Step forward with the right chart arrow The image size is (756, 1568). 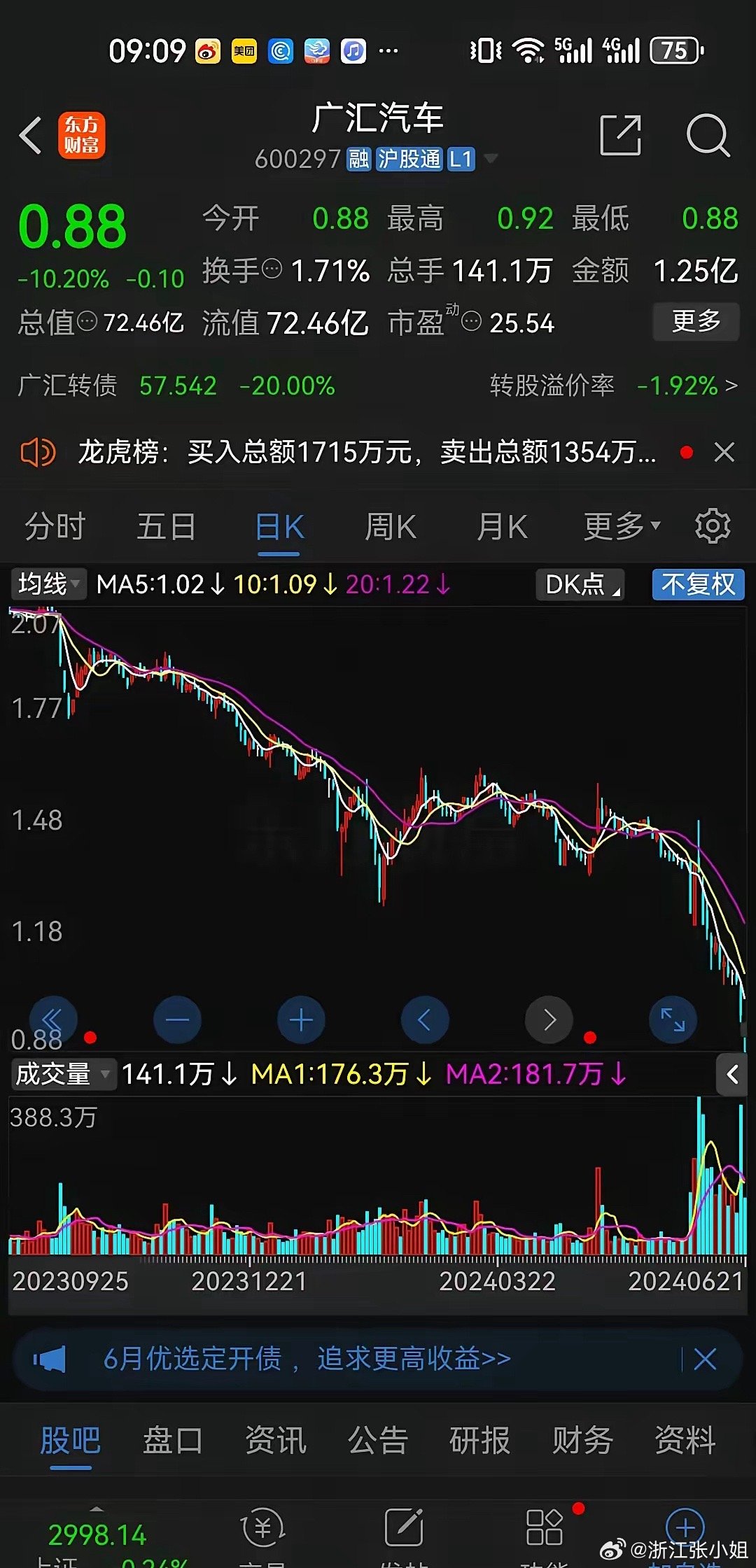pyautogui.click(x=548, y=1019)
